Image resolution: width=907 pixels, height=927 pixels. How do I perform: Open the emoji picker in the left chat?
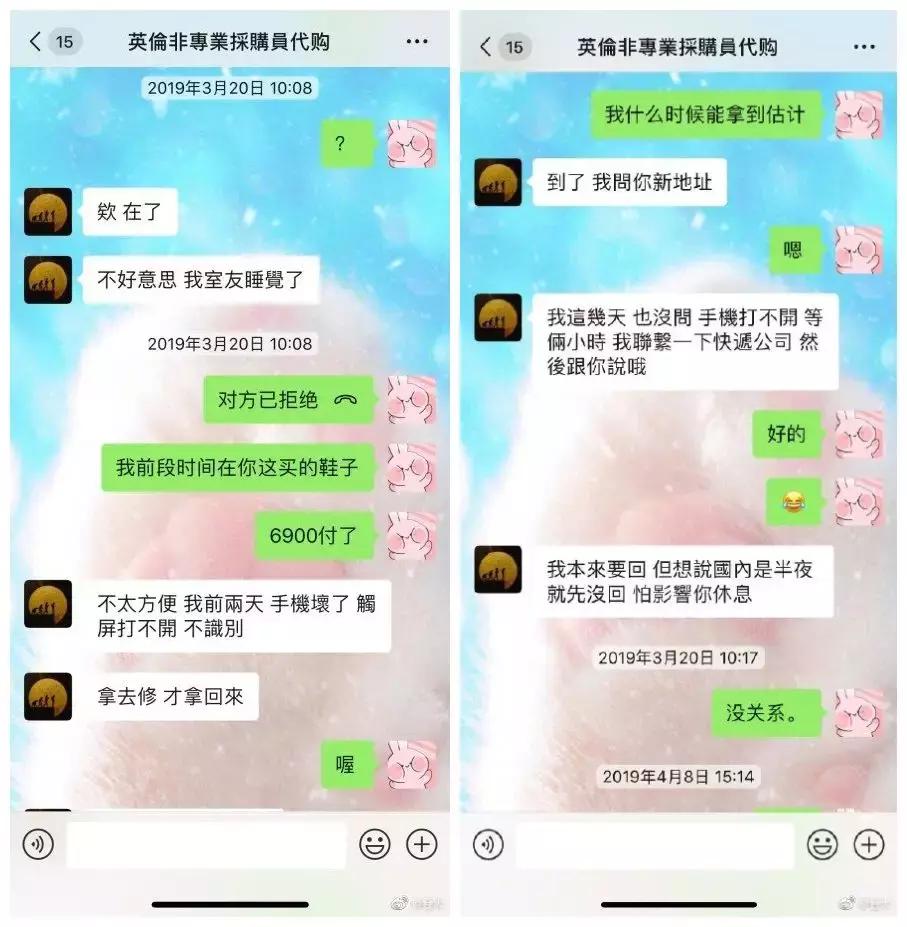coord(374,844)
